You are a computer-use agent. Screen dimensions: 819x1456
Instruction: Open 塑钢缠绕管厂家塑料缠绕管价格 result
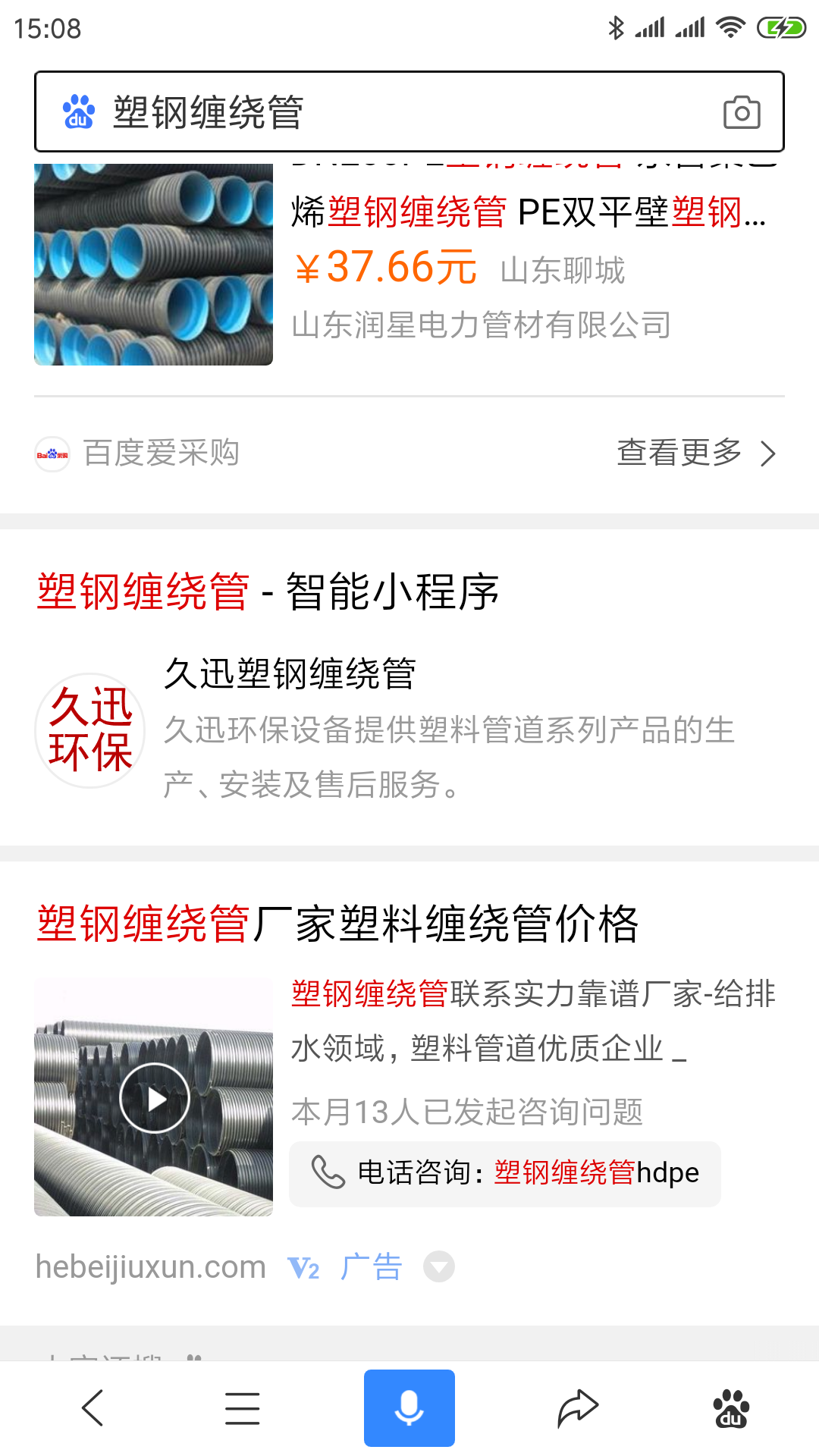[337, 924]
